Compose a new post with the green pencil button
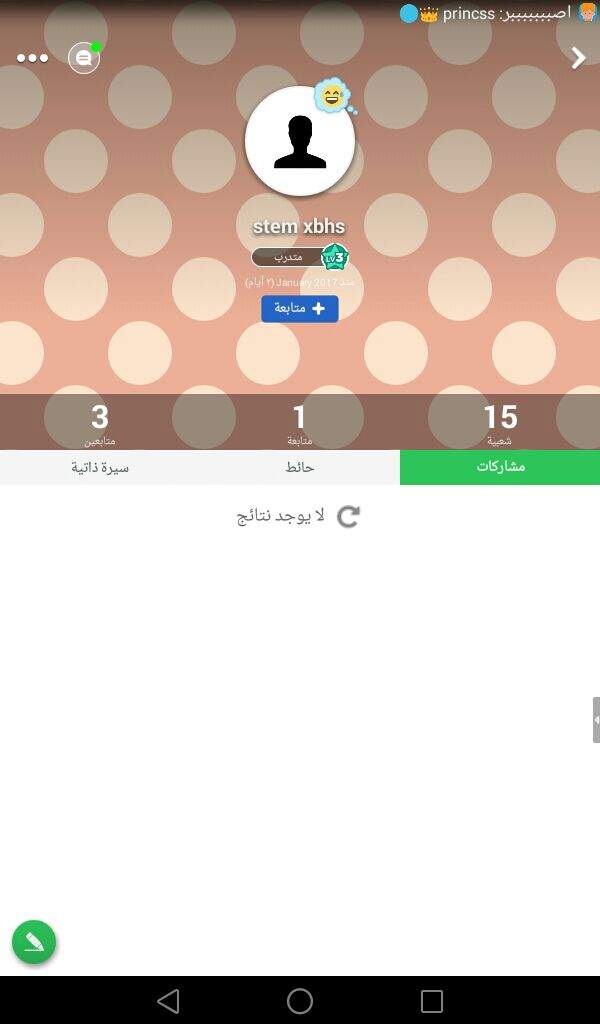The height and width of the screenshot is (1024, 600). 34,942
